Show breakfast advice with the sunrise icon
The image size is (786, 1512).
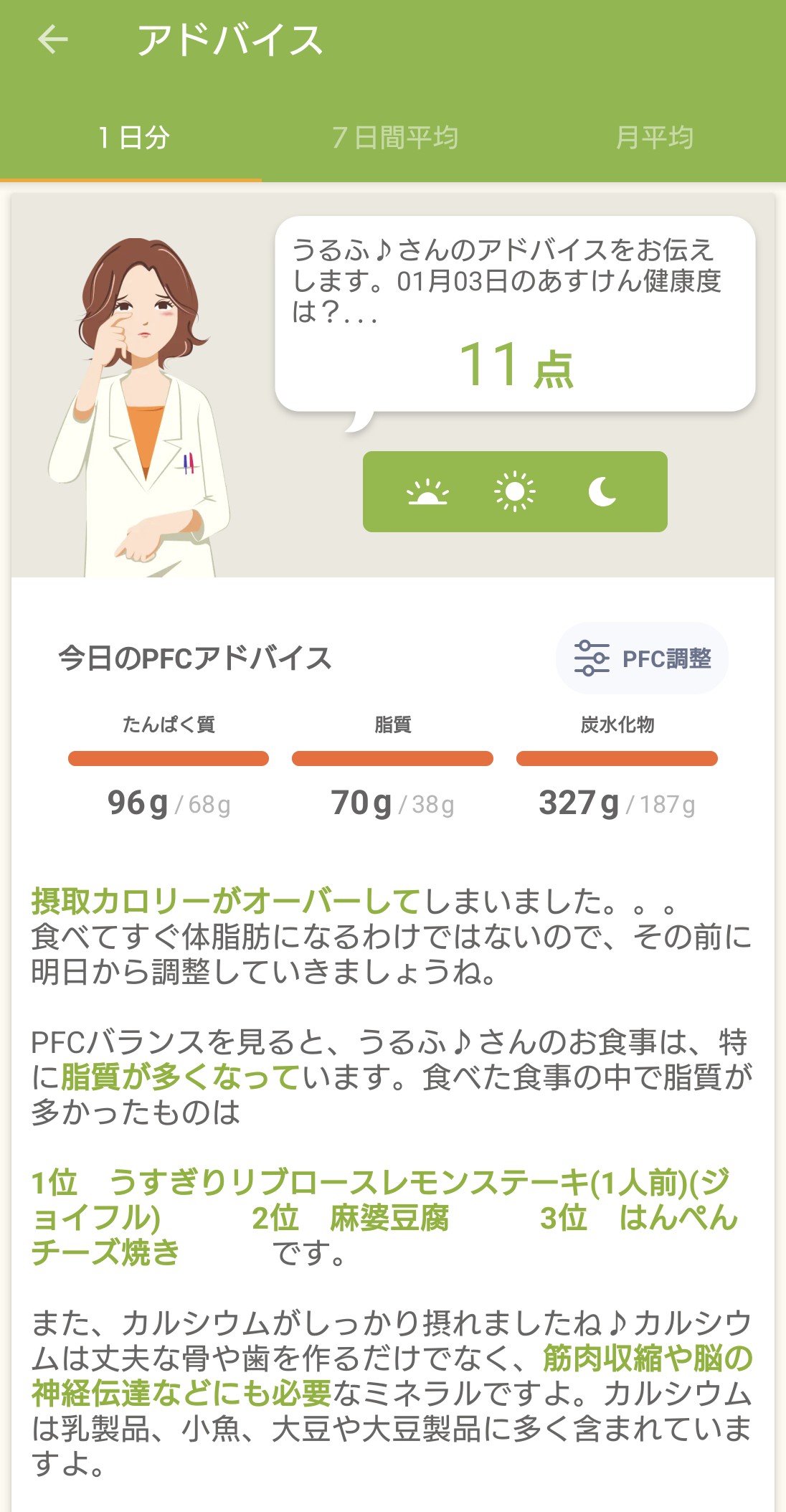[x=427, y=492]
